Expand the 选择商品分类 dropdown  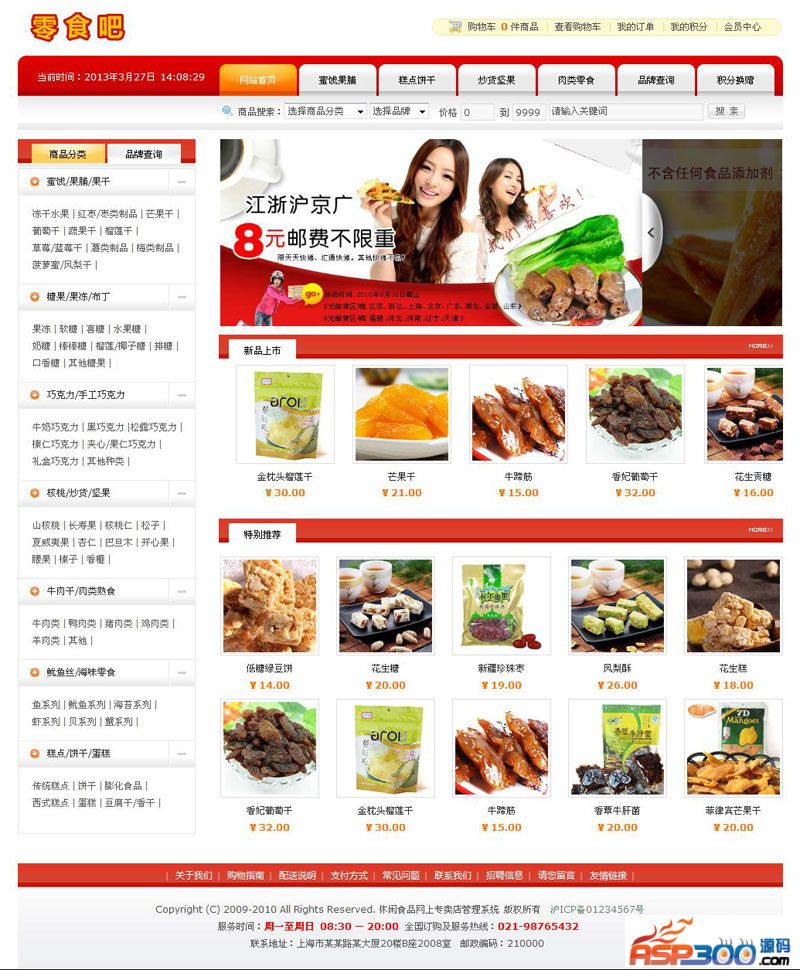[x=325, y=112]
